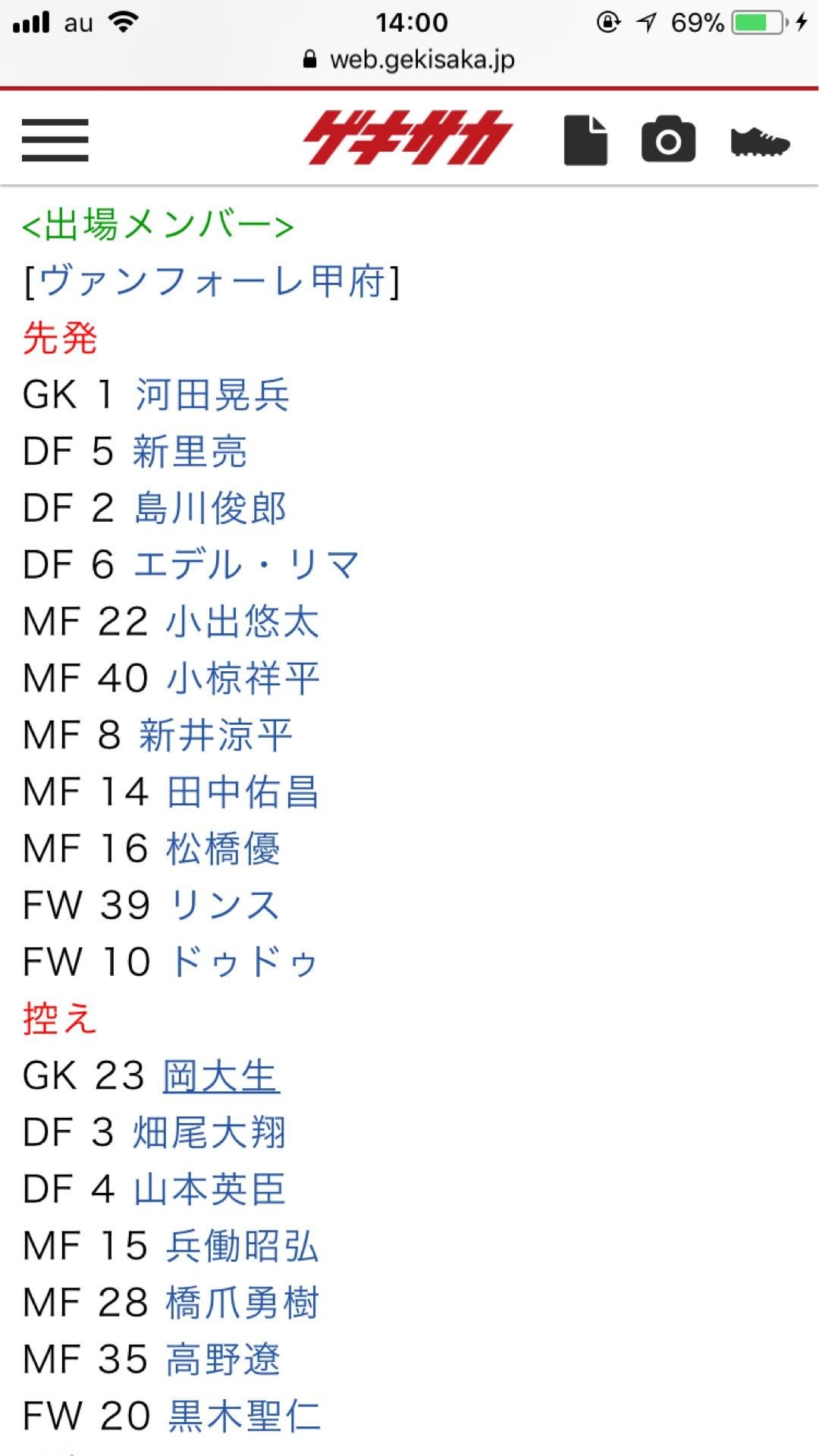Open the ドゥドゥ player link
Image resolution: width=819 pixels, height=1456 pixels.
pos(243,962)
